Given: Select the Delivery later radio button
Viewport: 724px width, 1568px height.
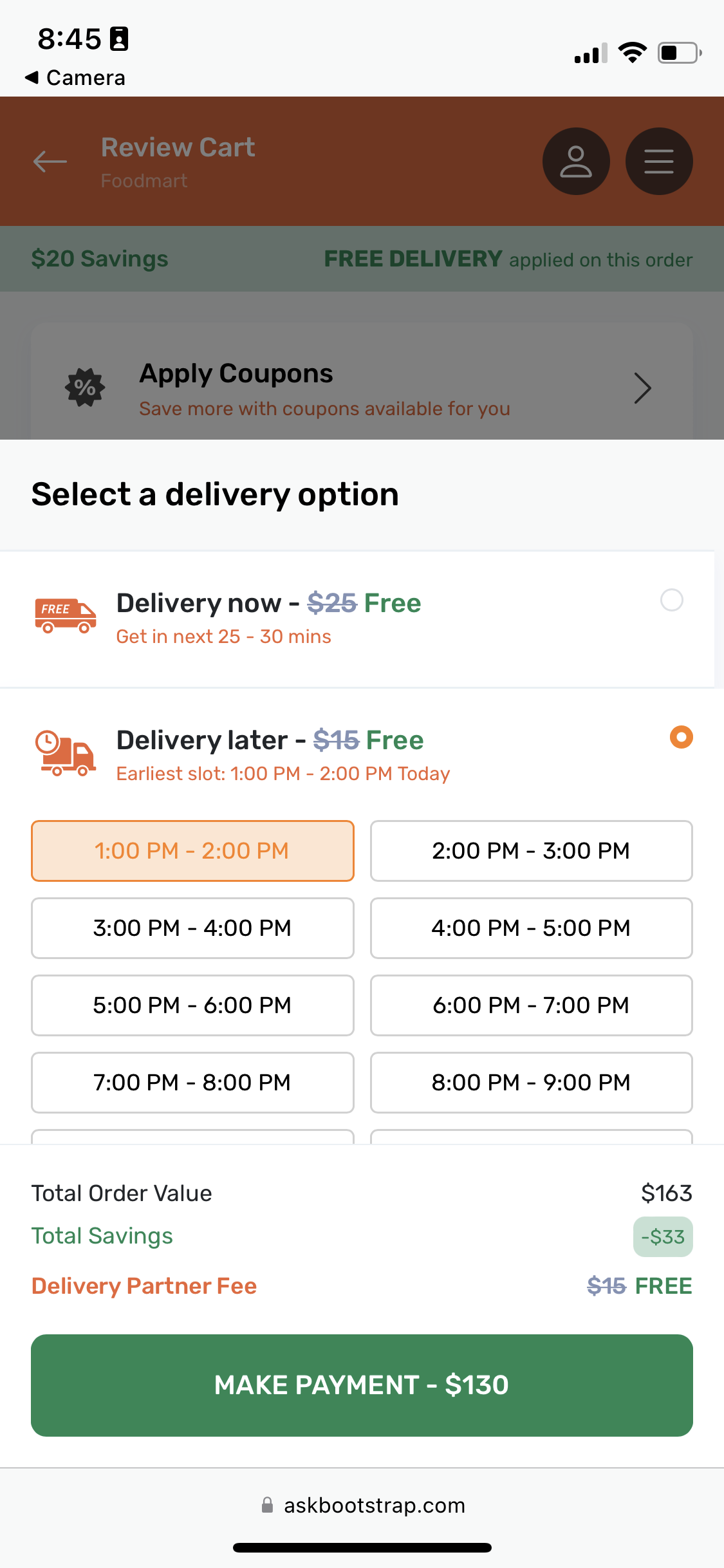Looking at the screenshot, I should pyautogui.click(x=681, y=737).
